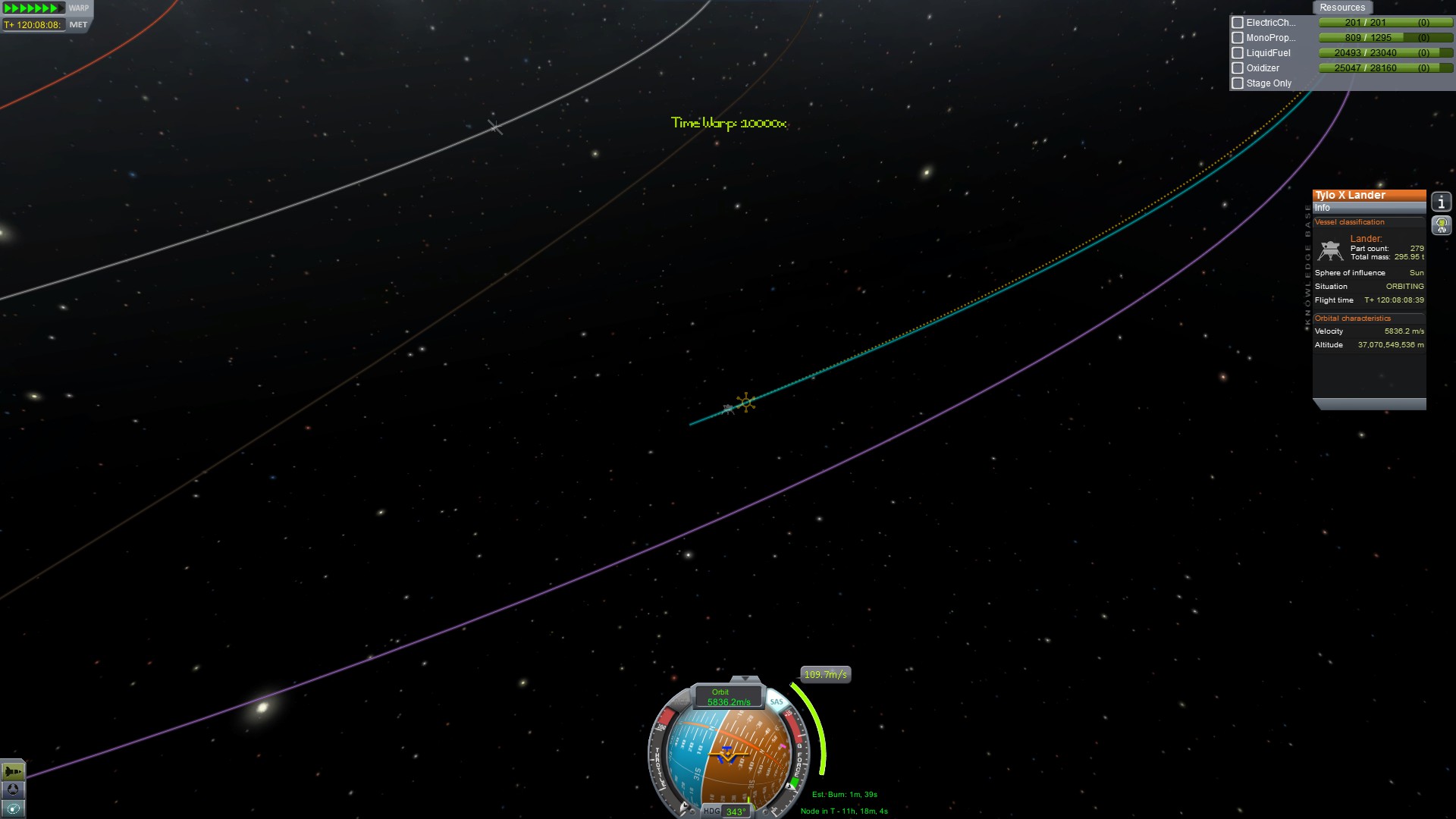This screenshot has height=819, width=1456.
Task: Select the map orbit view button
Action: [x=13, y=808]
